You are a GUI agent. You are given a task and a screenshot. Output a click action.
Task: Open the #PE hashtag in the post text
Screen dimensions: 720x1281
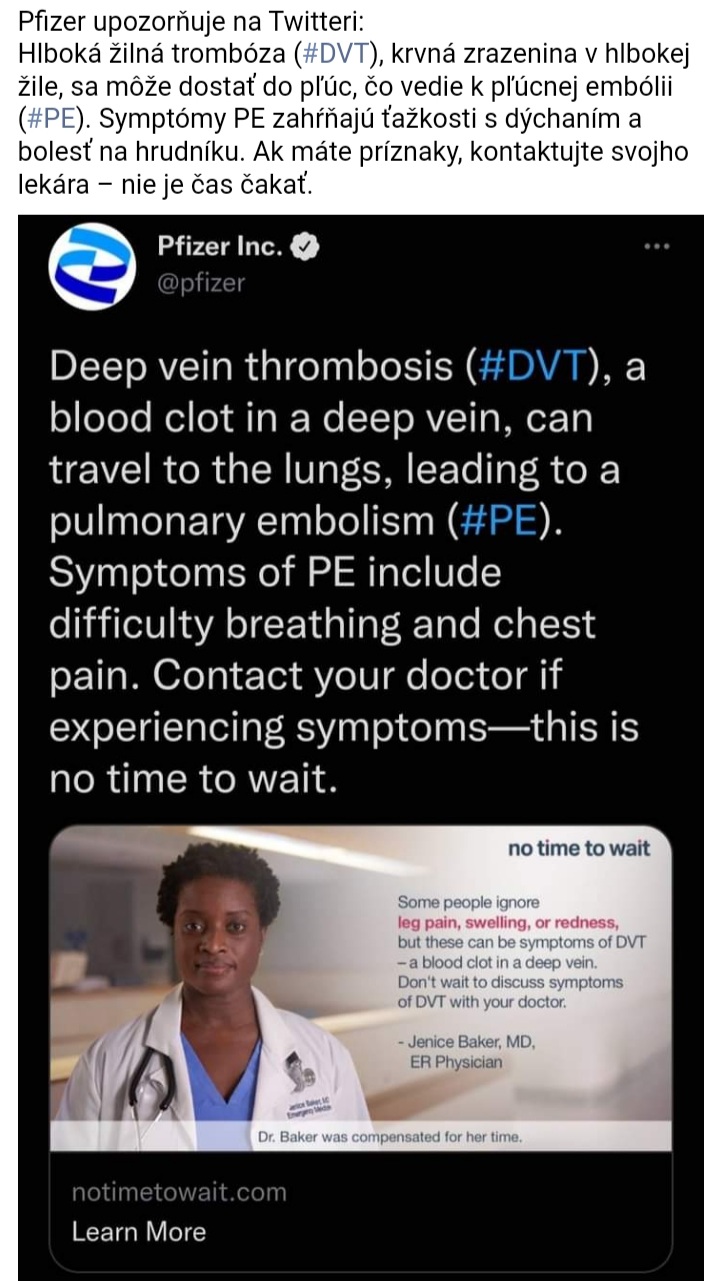tap(49, 120)
